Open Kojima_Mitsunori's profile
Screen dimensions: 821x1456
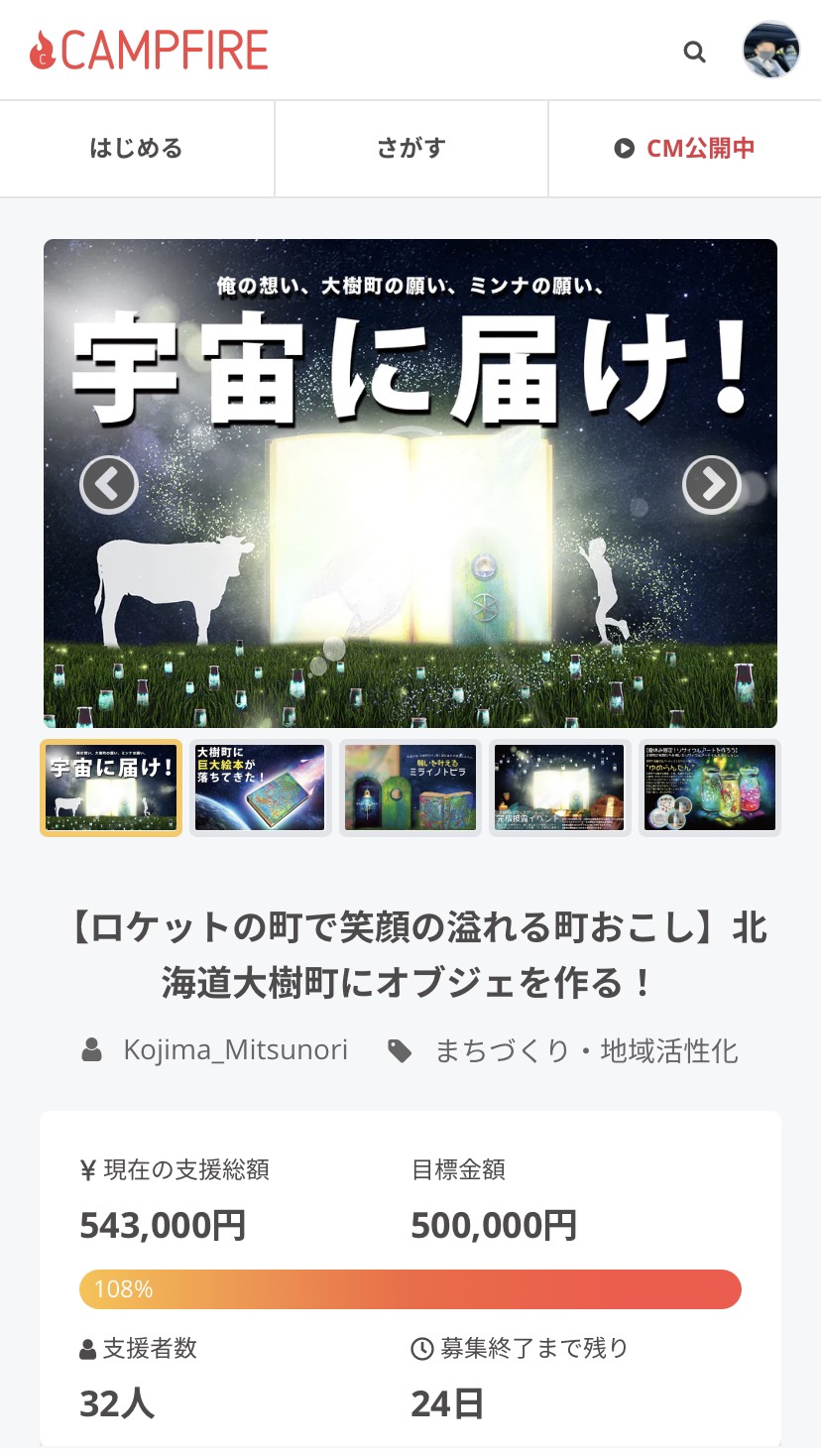(234, 1050)
